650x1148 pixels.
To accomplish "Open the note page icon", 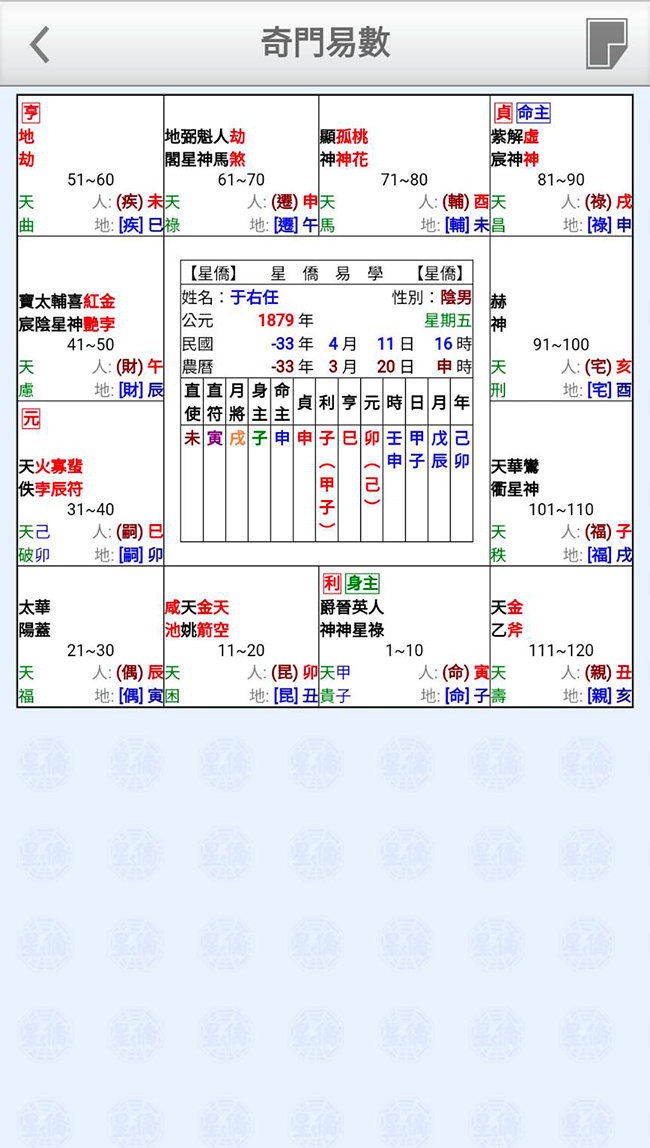I will [x=606, y=44].
